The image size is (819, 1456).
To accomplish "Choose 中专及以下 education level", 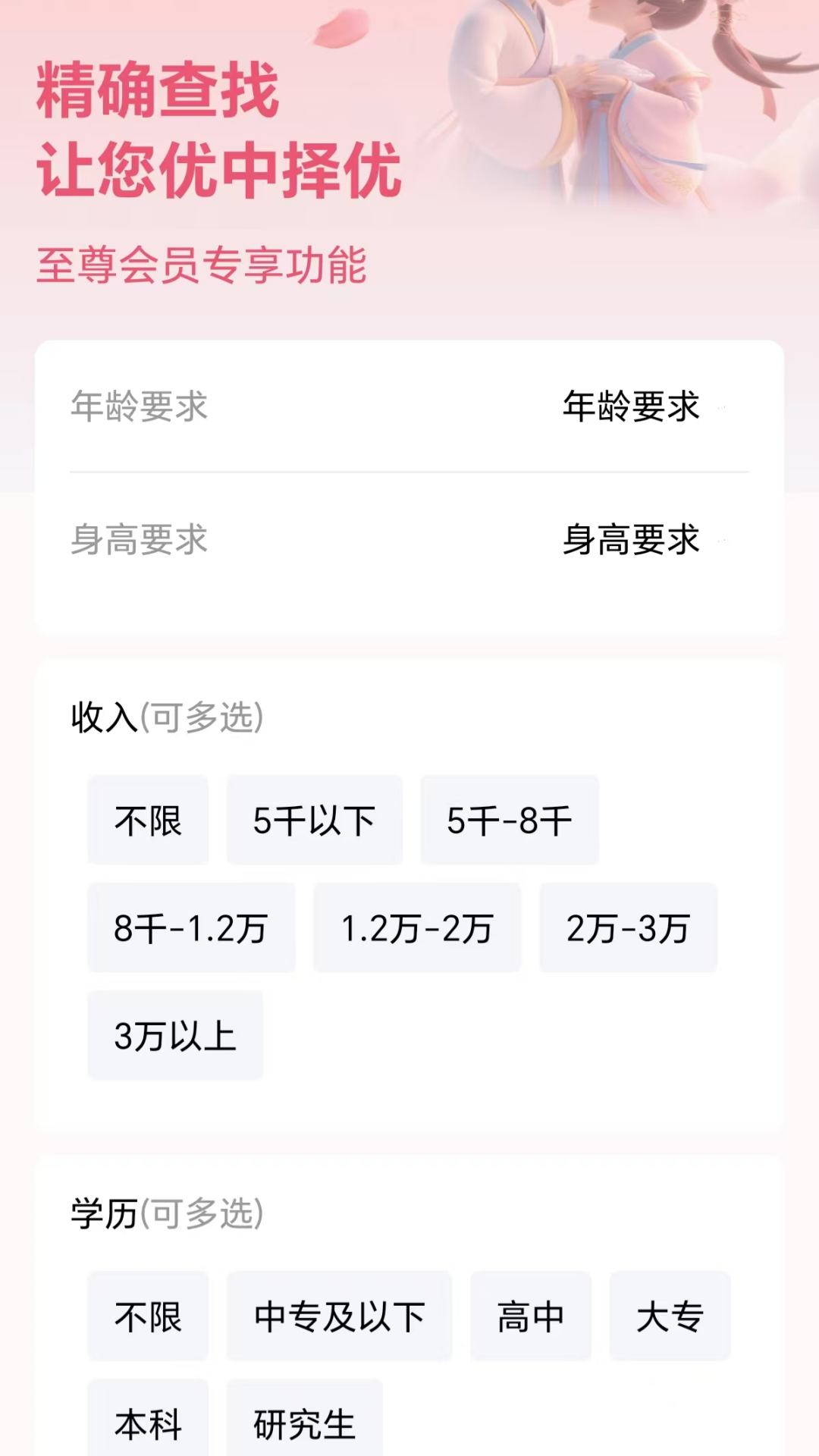I will [339, 1316].
